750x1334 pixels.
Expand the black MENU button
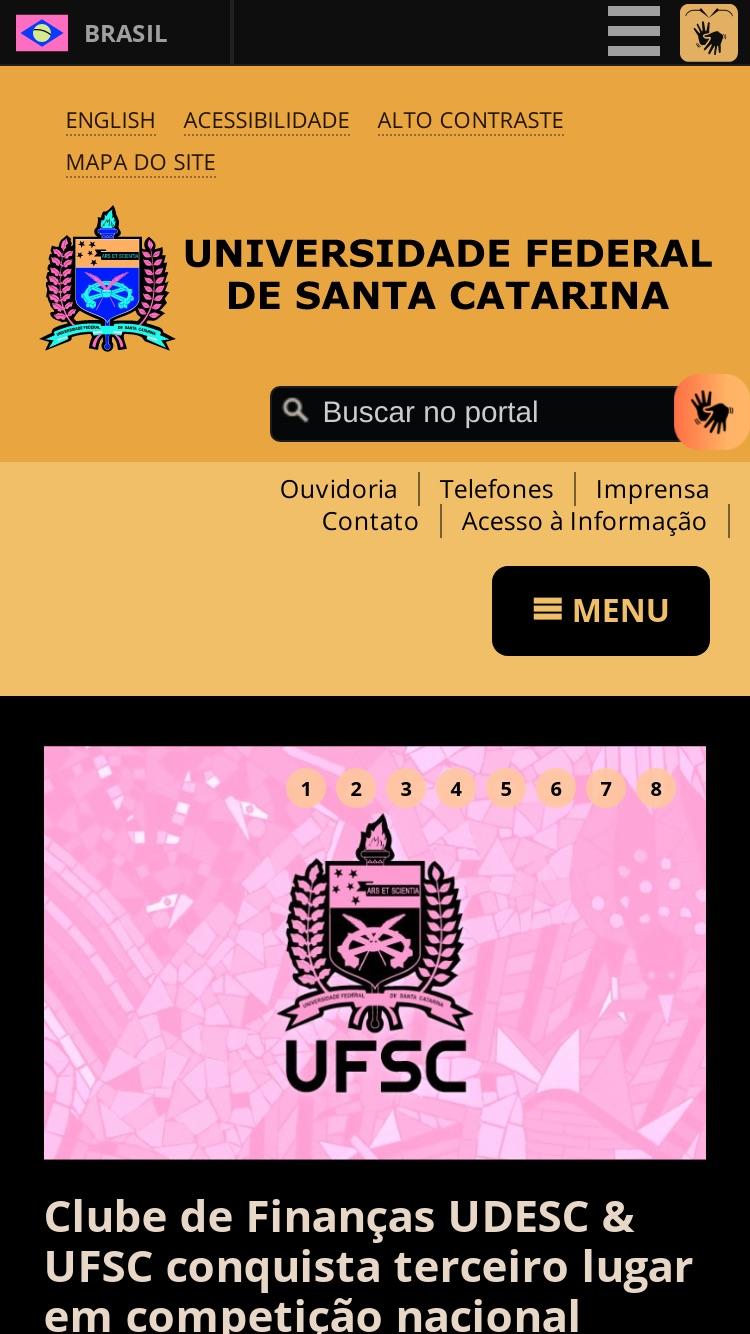pyautogui.click(x=601, y=611)
